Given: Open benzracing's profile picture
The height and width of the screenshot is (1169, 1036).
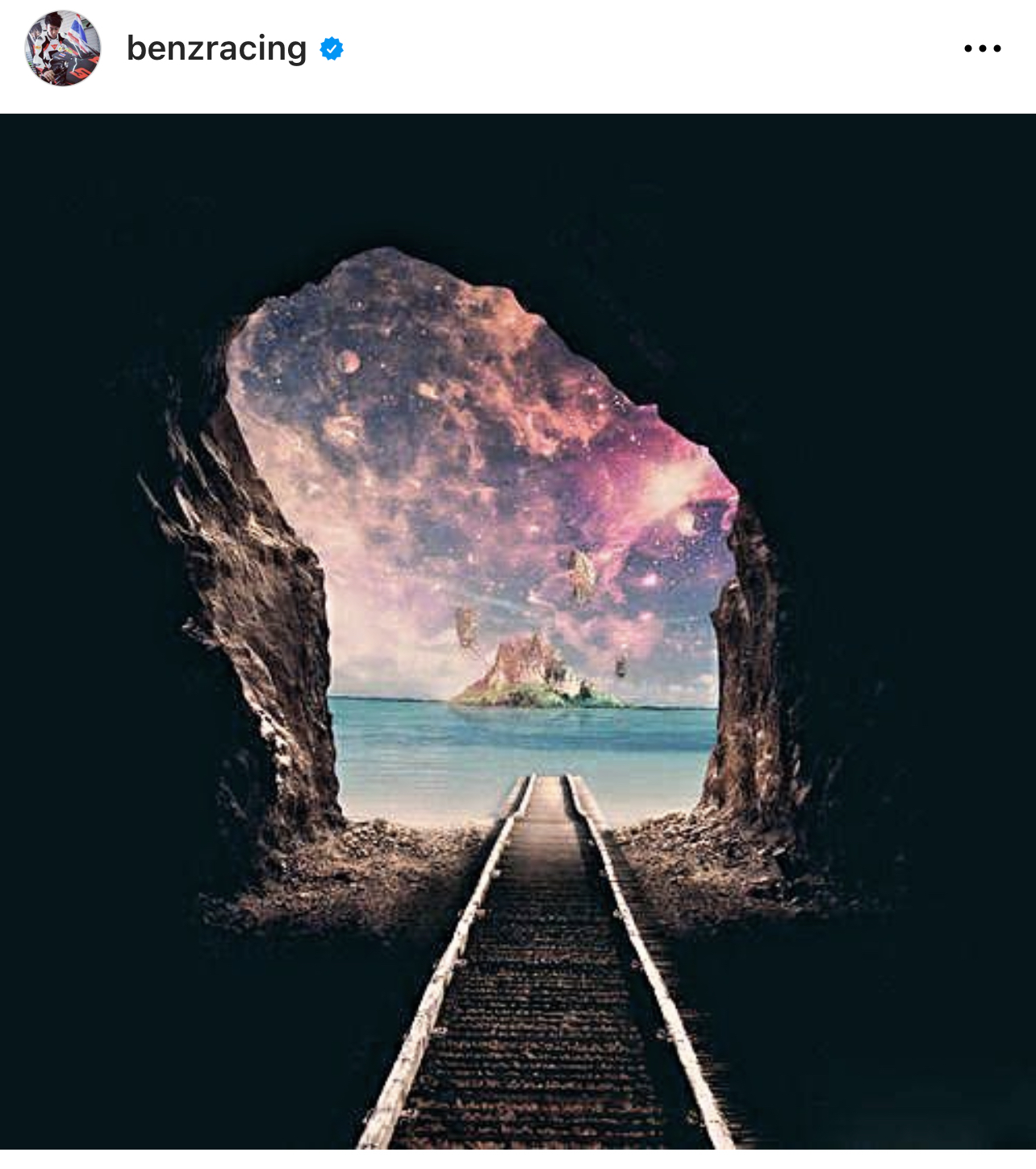Looking at the screenshot, I should [63, 48].
